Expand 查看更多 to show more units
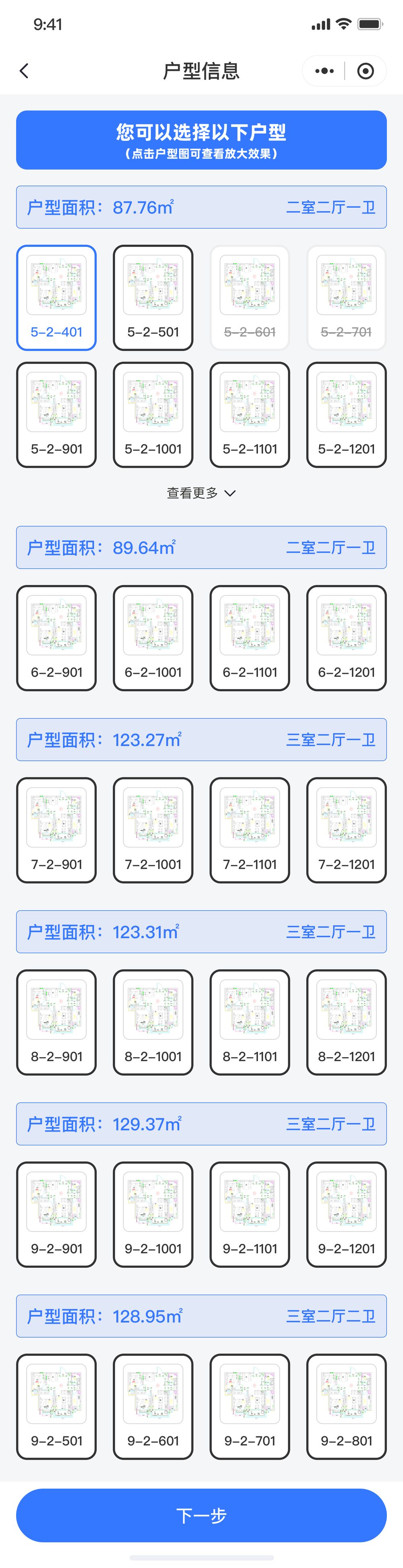This screenshot has width=403, height=1568. 201,493
